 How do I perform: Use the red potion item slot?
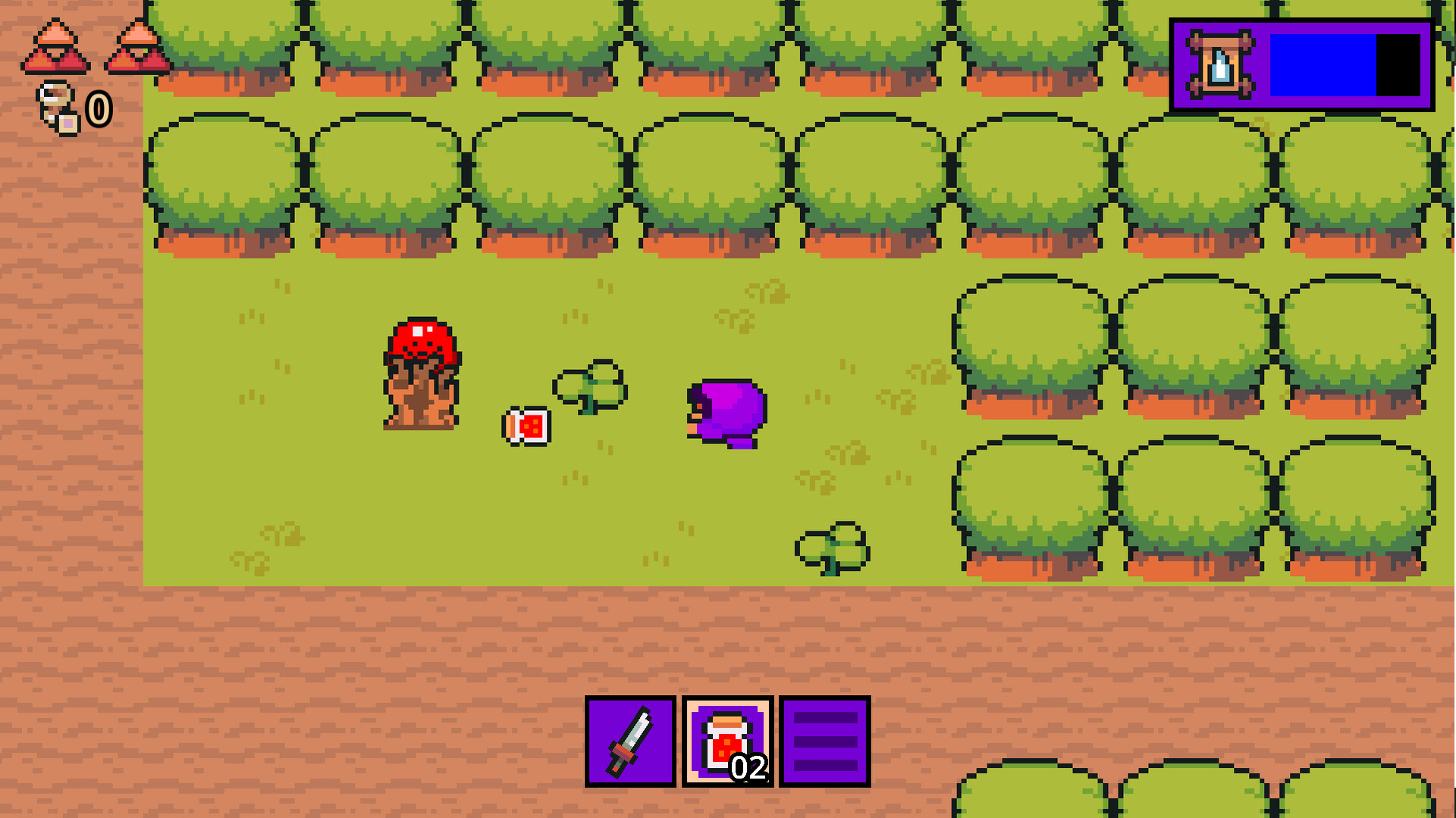[x=727, y=741]
